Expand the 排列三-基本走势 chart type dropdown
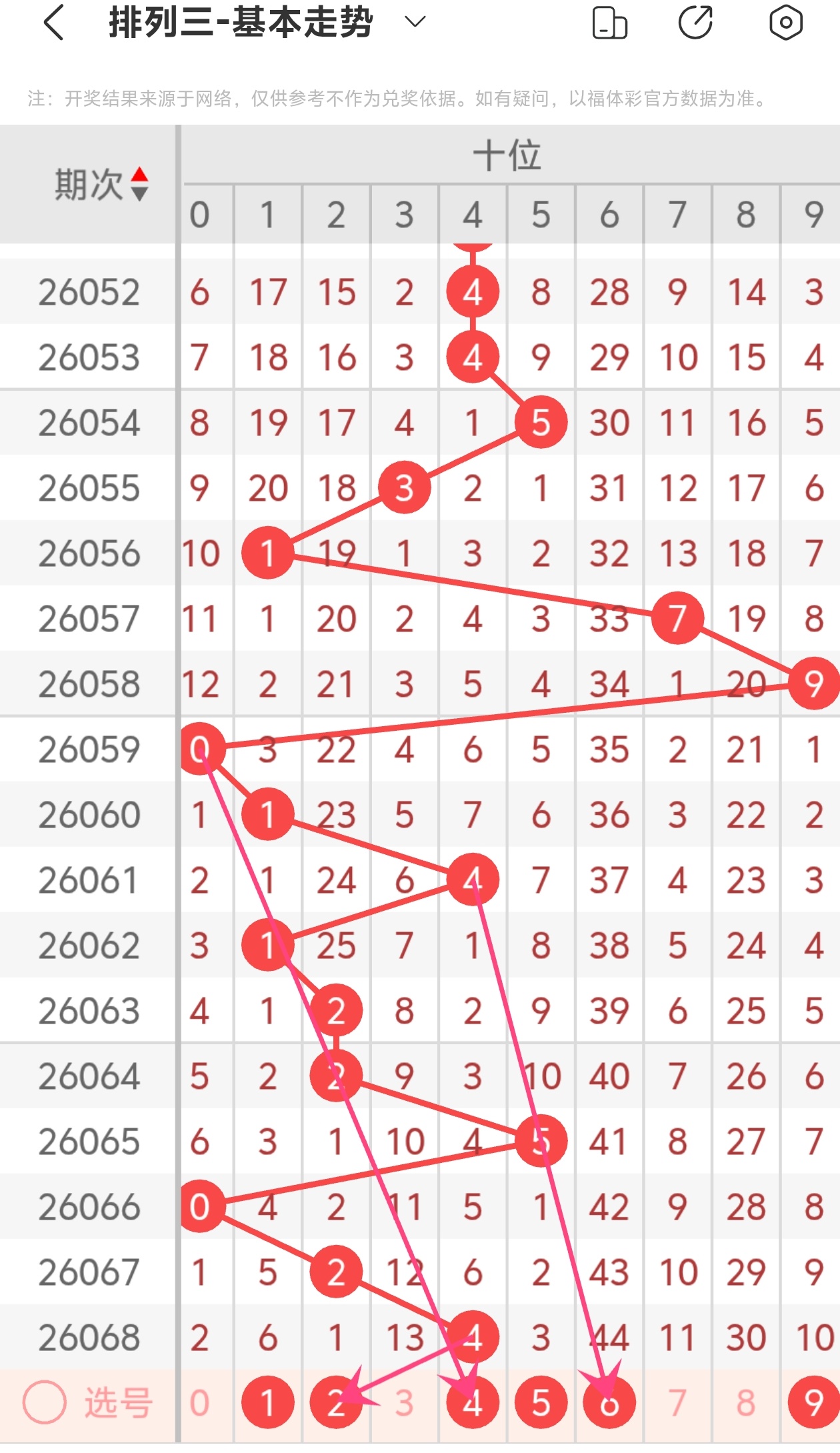The height and width of the screenshot is (1453, 840). click(x=415, y=23)
